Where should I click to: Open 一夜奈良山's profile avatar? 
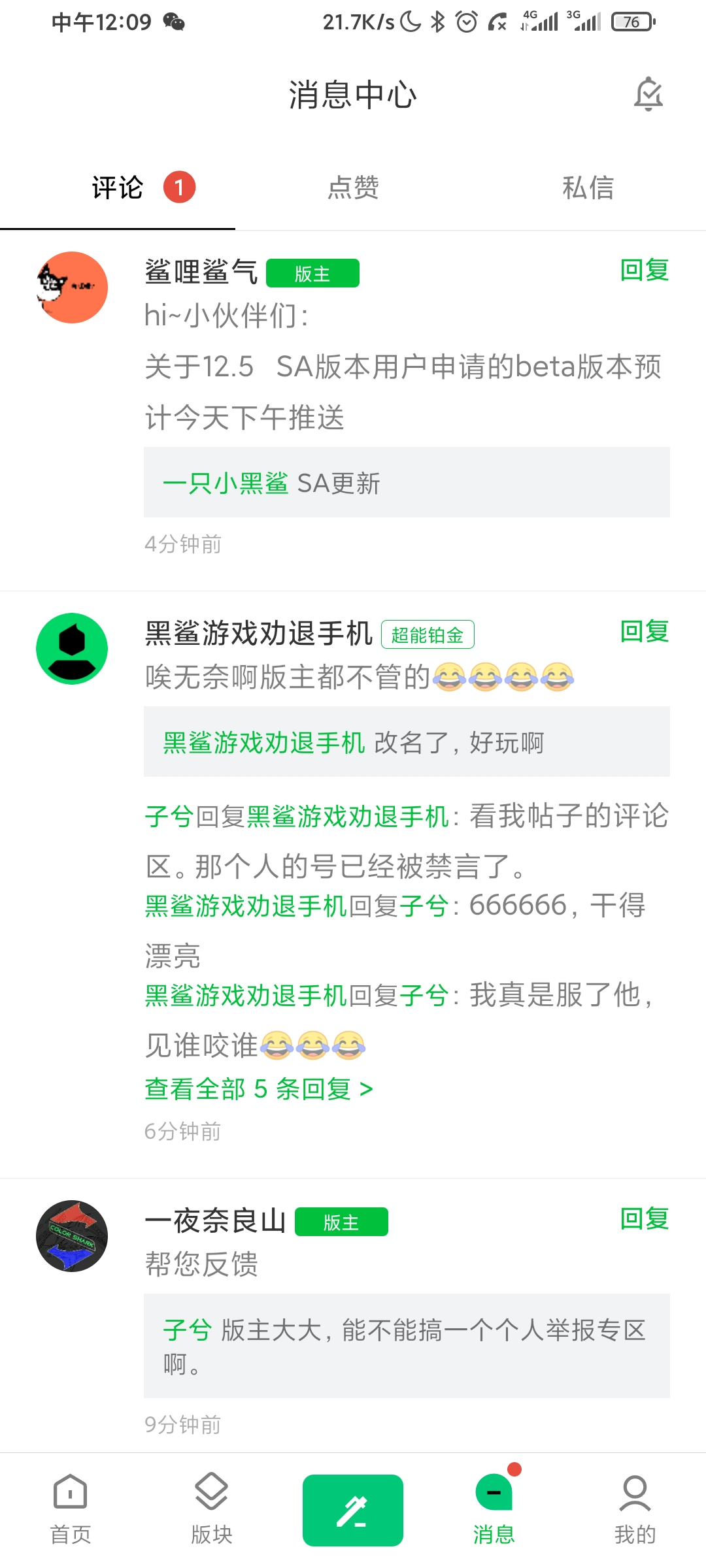tap(72, 1236)
